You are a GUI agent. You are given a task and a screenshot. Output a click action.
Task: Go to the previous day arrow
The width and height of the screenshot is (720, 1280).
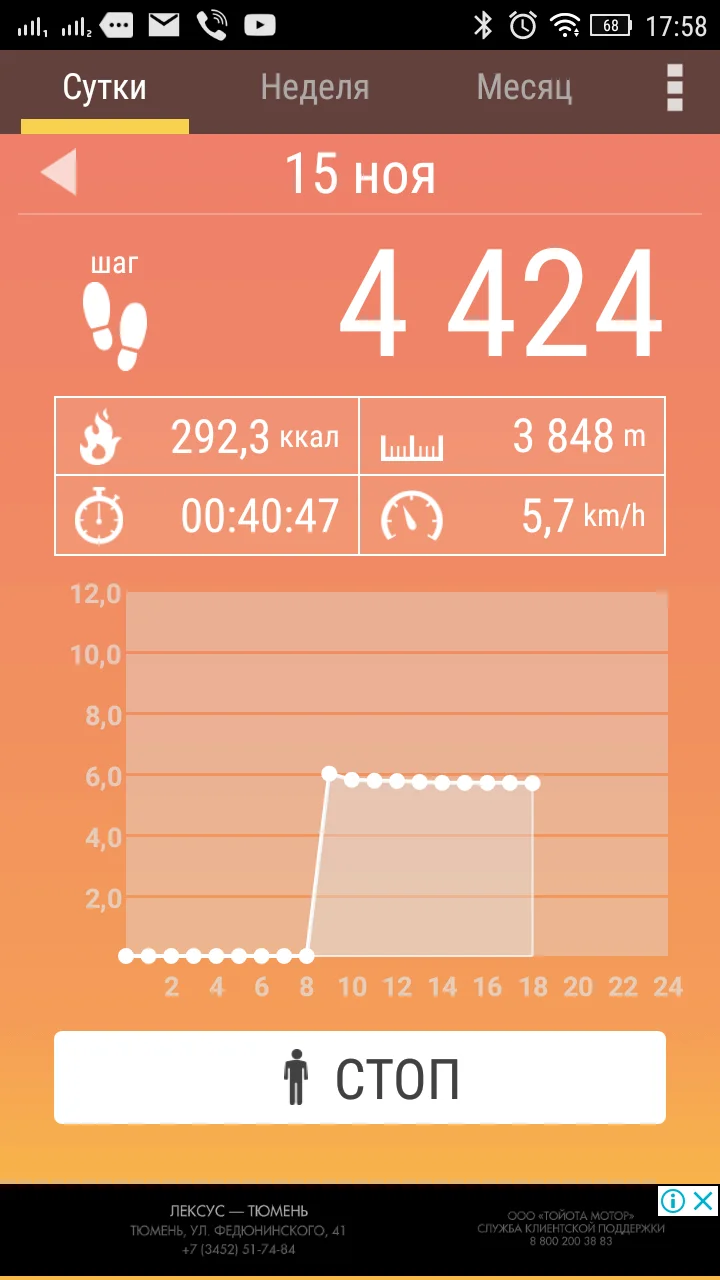coord(58,172)
